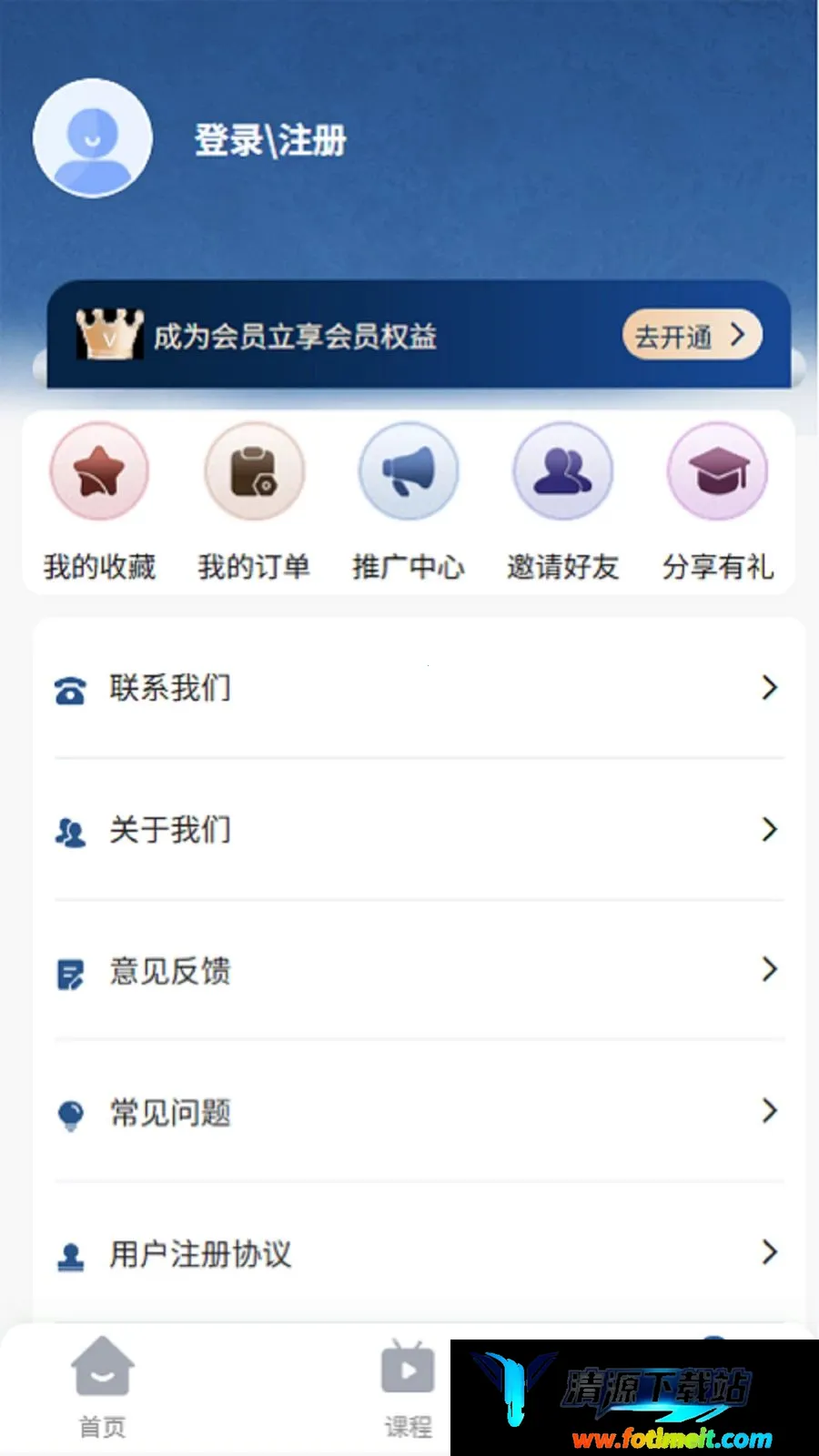Open the 联系我们 row
Viewport: 819px width, 1456px height.
[419, 688]
